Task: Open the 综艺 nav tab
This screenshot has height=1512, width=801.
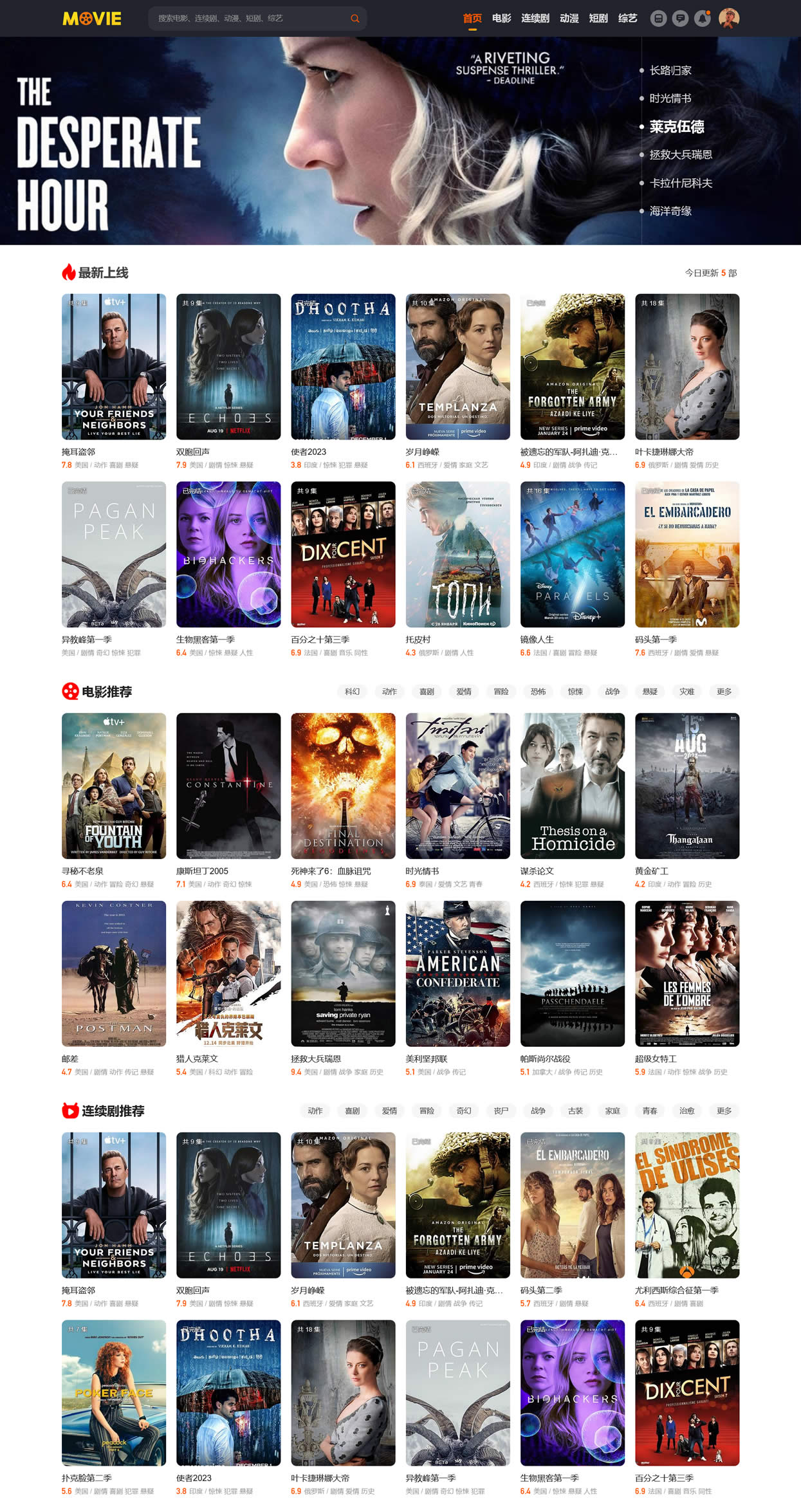Action: pyautogui.click(x=627, y=19)
